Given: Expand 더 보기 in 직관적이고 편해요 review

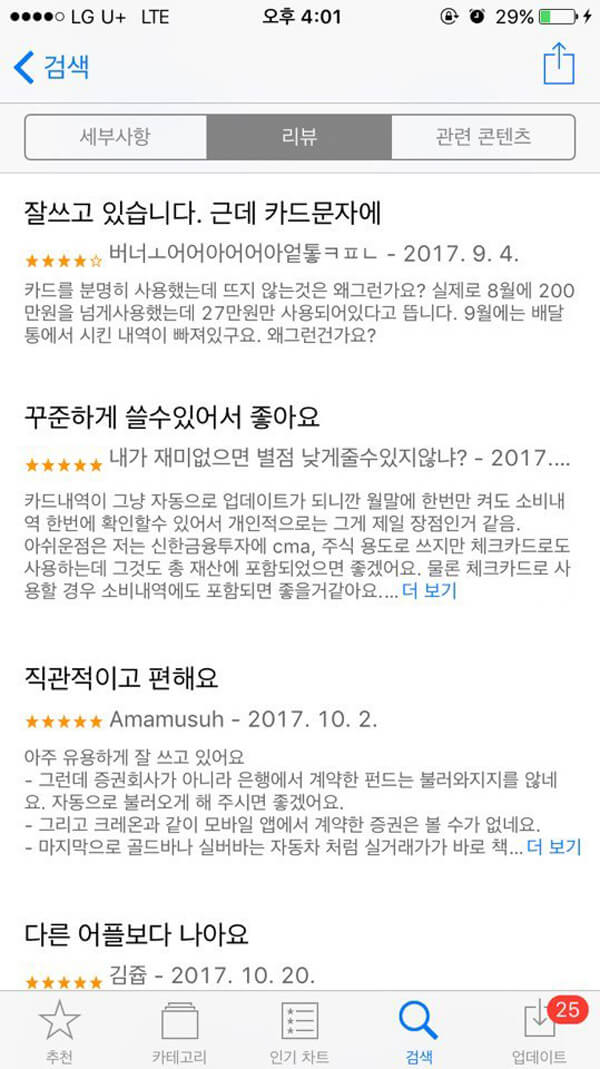Looking at the screenshot, I should click(553, 847).
